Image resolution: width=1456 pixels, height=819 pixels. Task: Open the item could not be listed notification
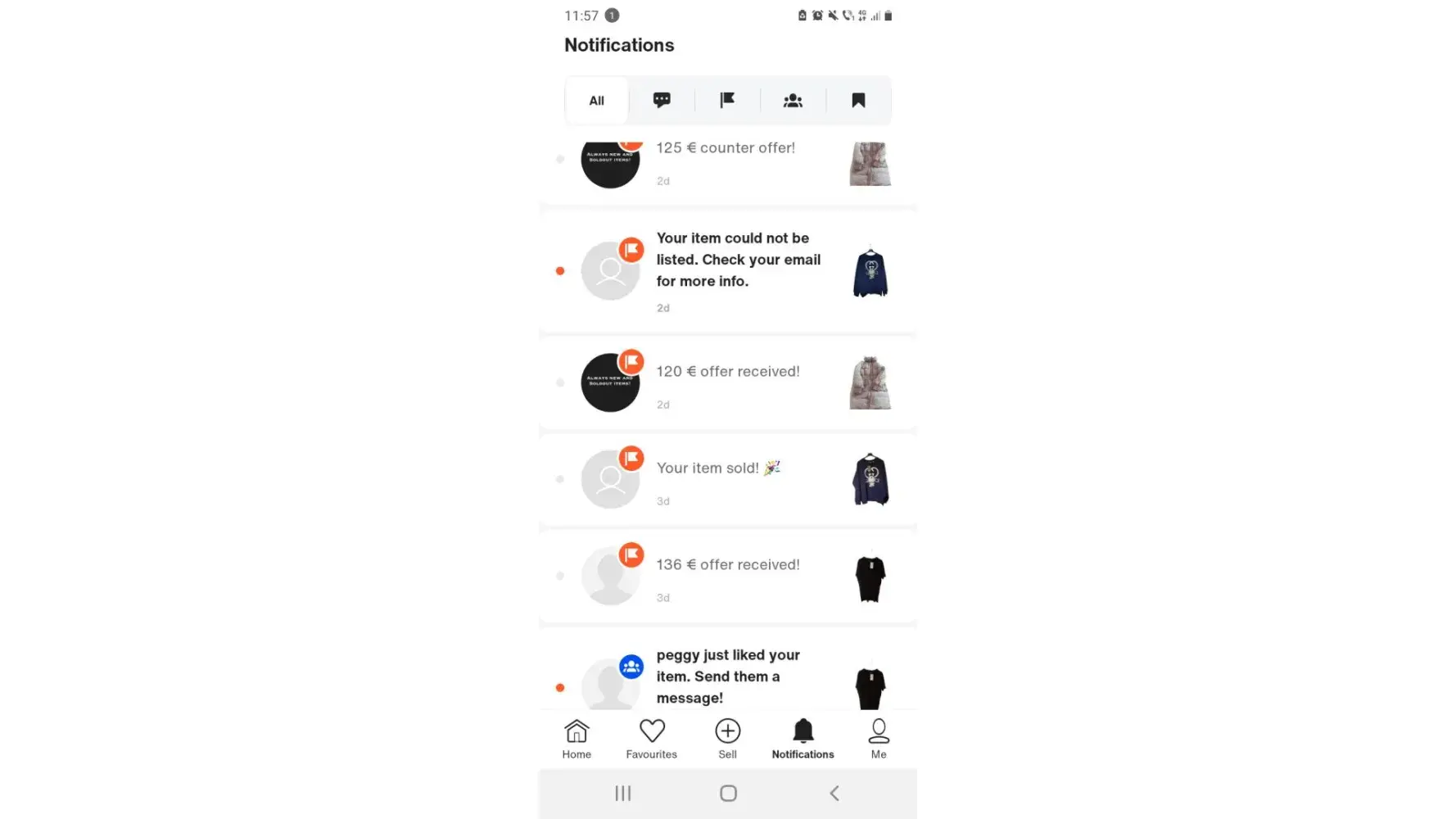[737, 270]
